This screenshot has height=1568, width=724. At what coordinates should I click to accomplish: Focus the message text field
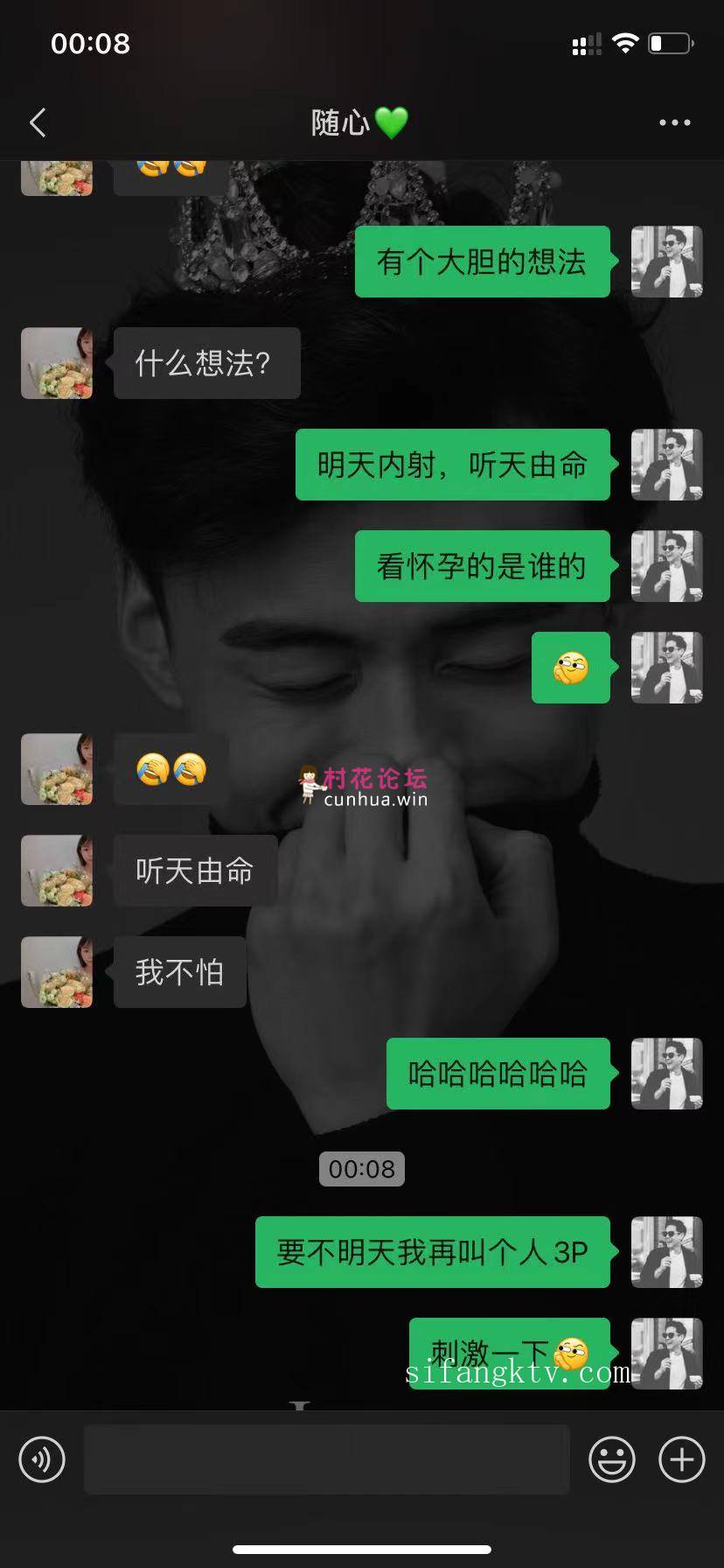pos(326,1459)
